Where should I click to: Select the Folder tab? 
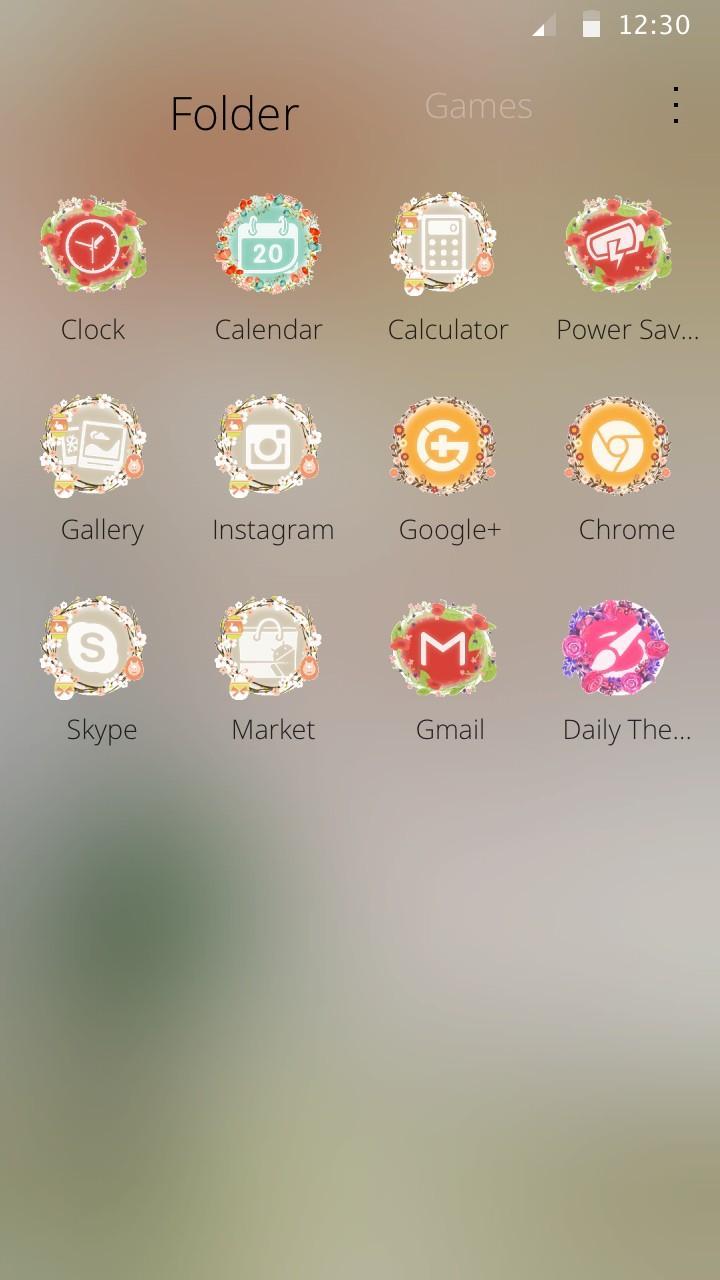click(234, 114)
